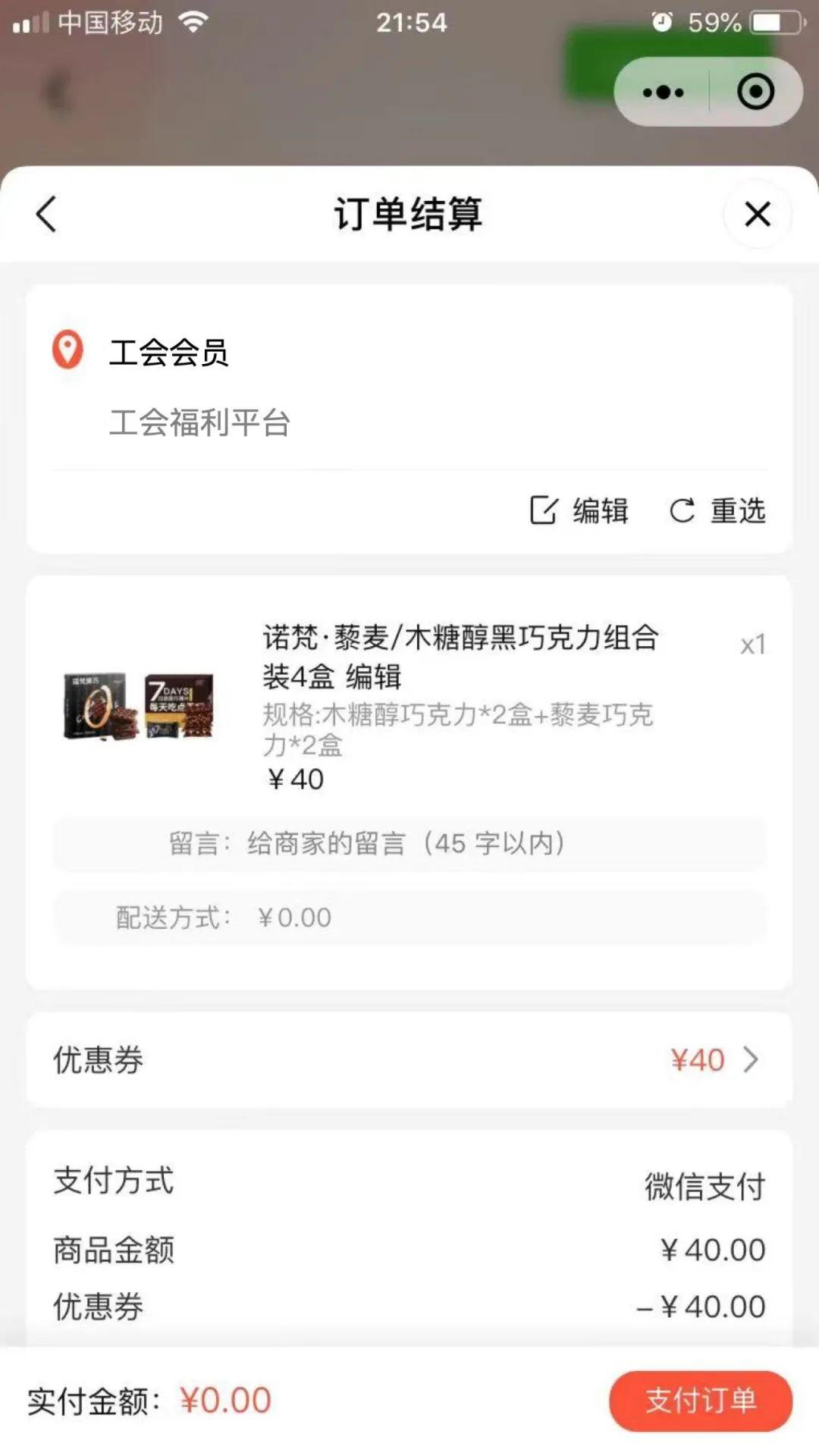Select the 工会会员 address entry
Viewport: 819px width, 1456px height.
click(168, 353)
